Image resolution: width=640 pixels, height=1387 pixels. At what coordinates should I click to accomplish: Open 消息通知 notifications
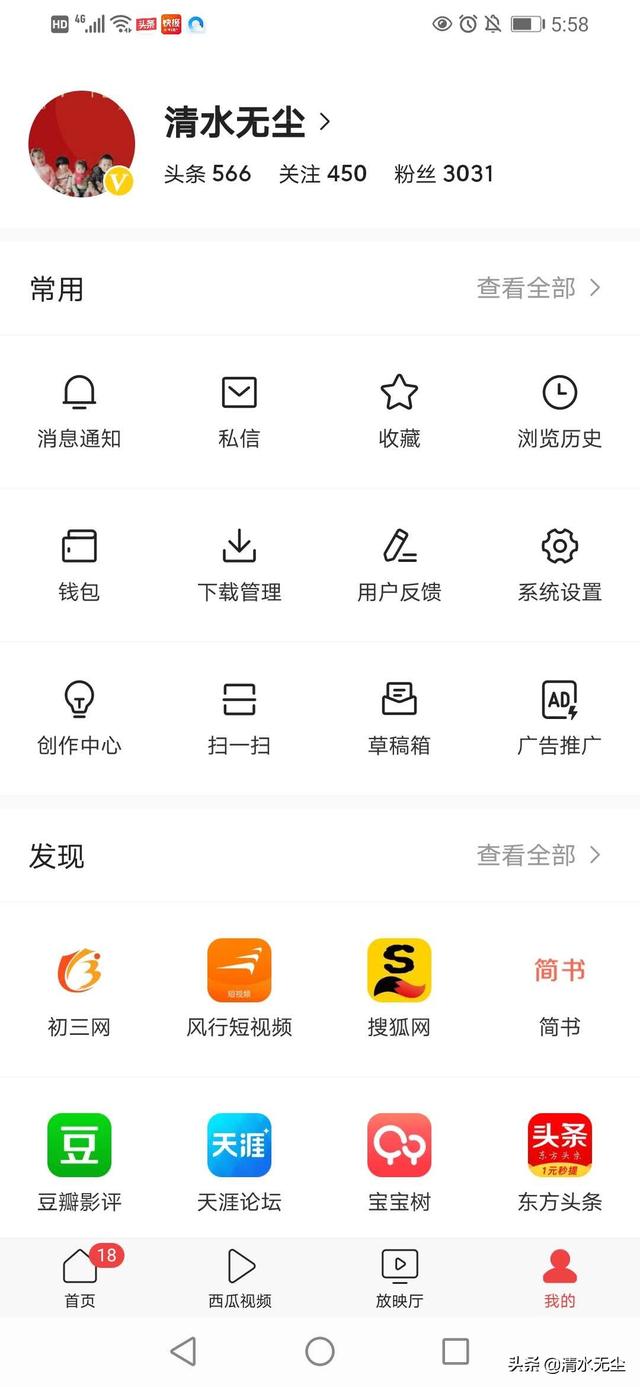tap(79, 410)
